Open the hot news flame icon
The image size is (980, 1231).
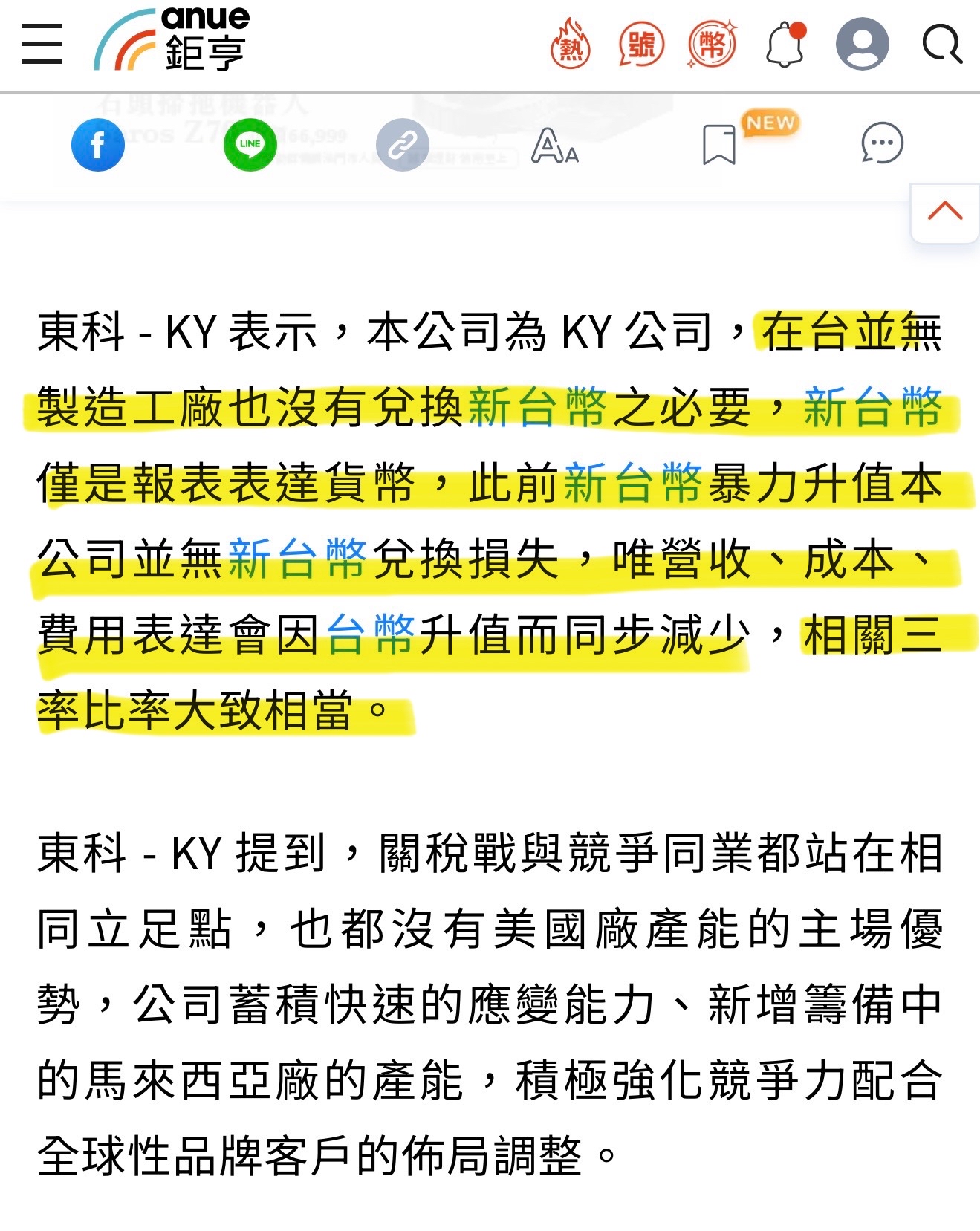[x=570, y=45]
